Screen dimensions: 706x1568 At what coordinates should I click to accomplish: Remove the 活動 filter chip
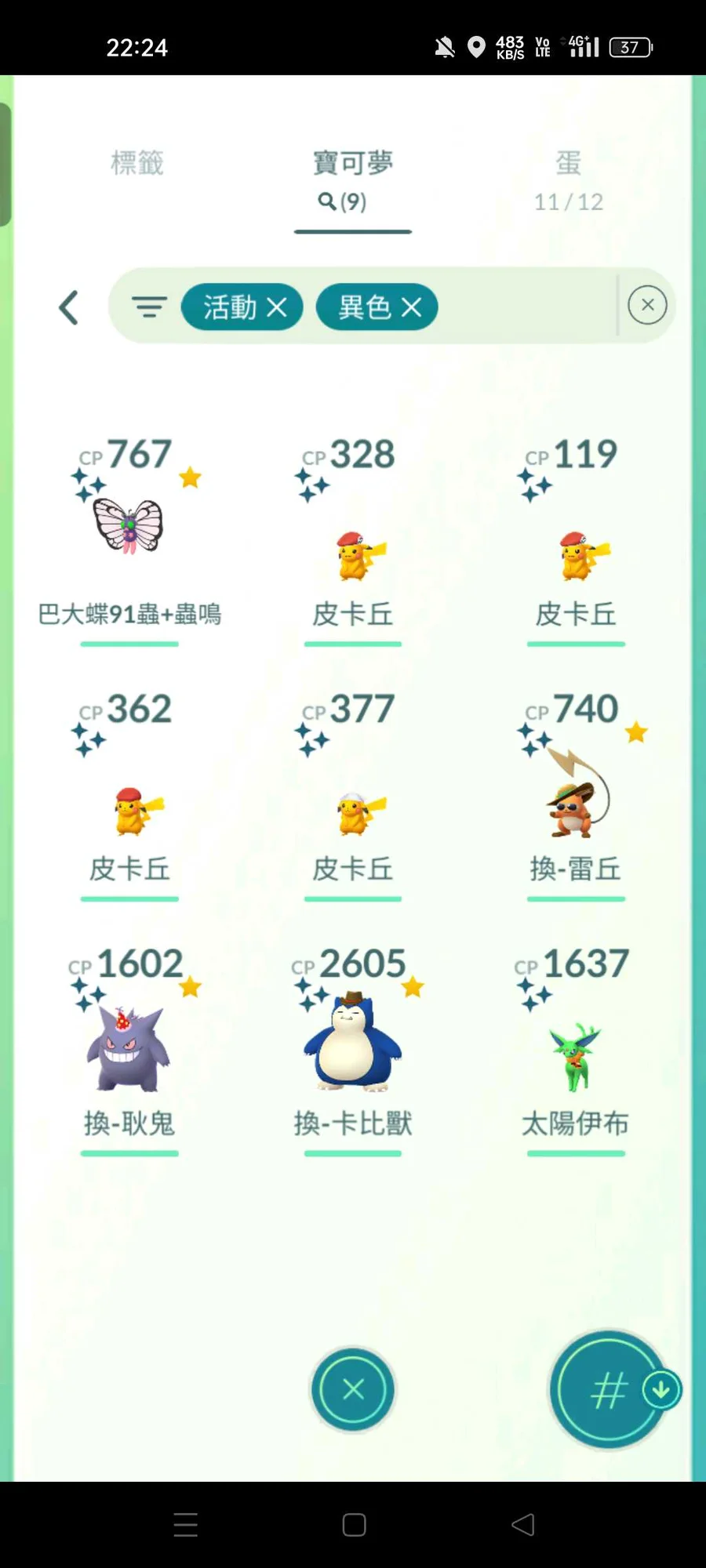coord(277,307)
